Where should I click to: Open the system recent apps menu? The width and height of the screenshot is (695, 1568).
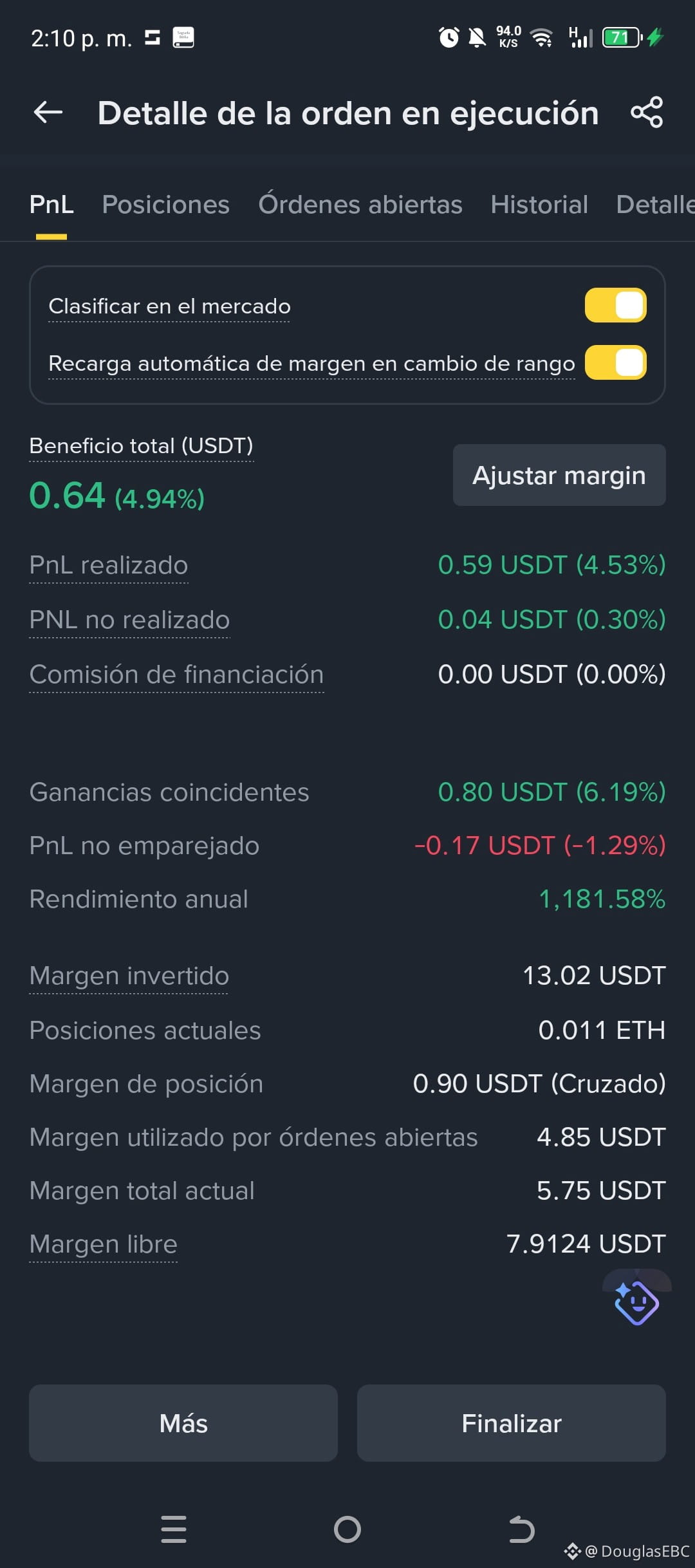coord(174,1529)
